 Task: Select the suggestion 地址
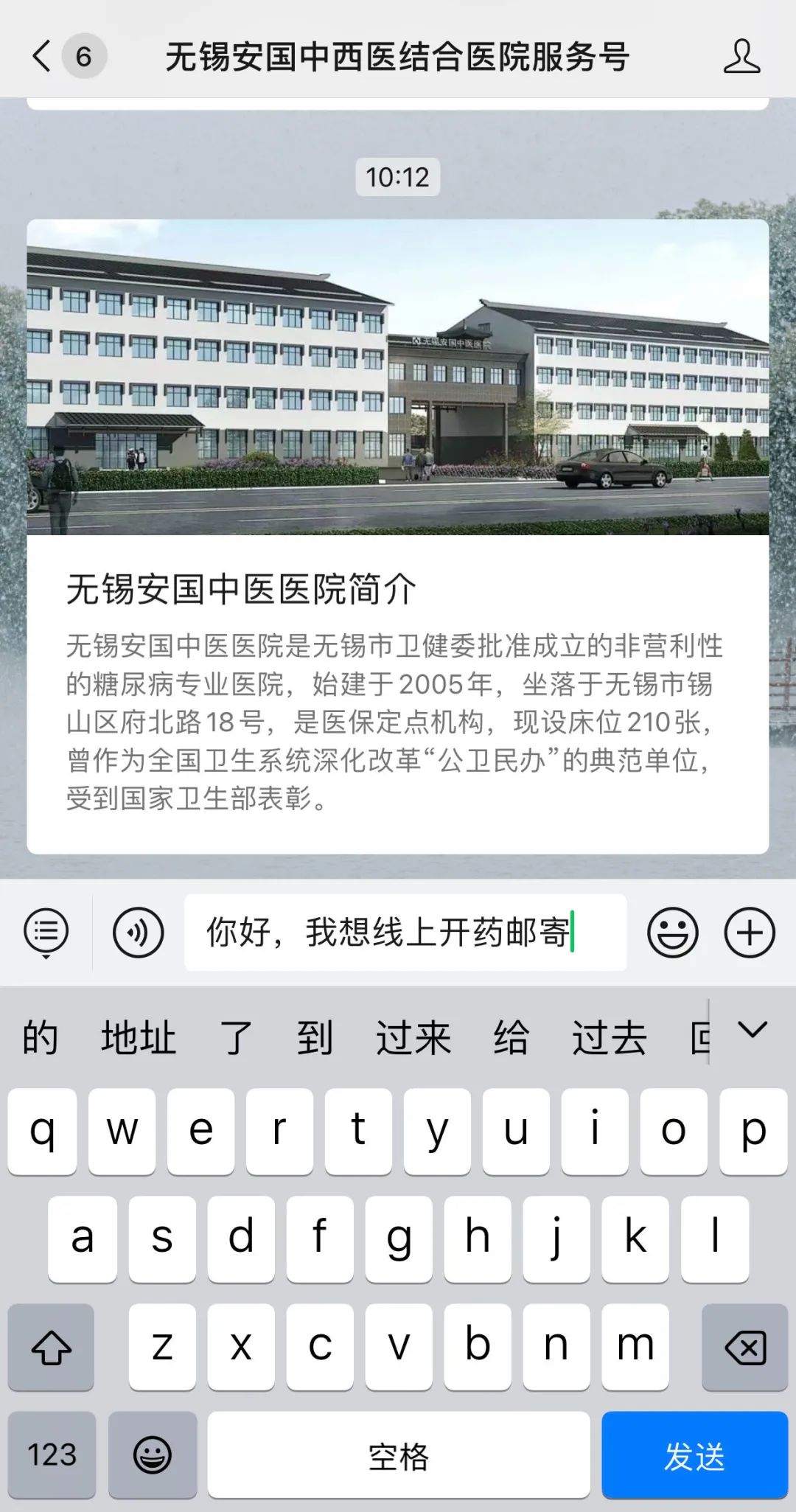click(139, 1037)
